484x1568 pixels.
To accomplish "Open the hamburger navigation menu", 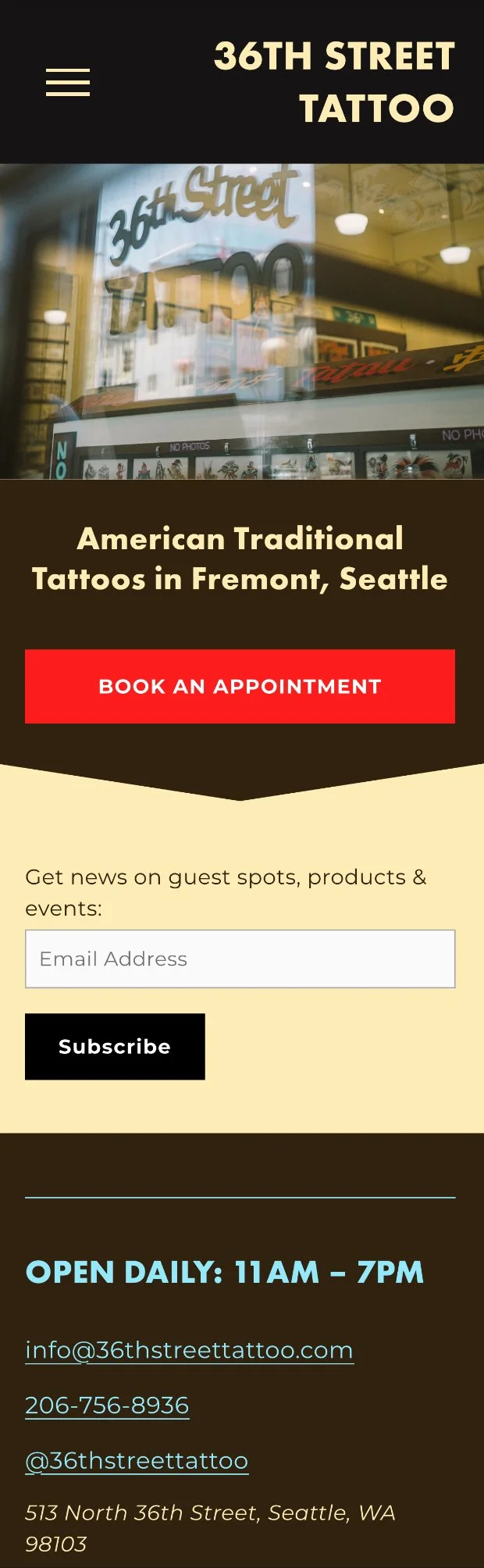I will pos(68,82).
